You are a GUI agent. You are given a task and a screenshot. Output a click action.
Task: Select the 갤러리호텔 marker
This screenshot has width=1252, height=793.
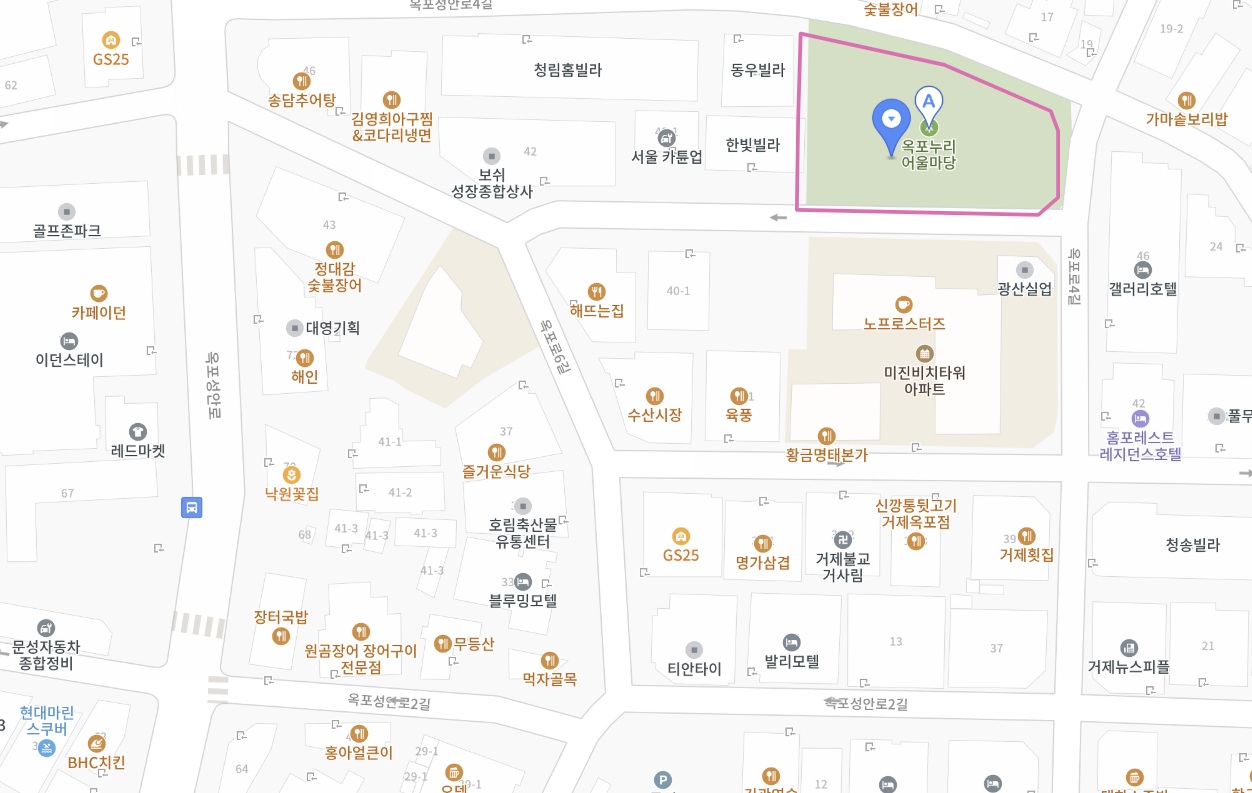pyautogui.click(x=1143, y=270)
